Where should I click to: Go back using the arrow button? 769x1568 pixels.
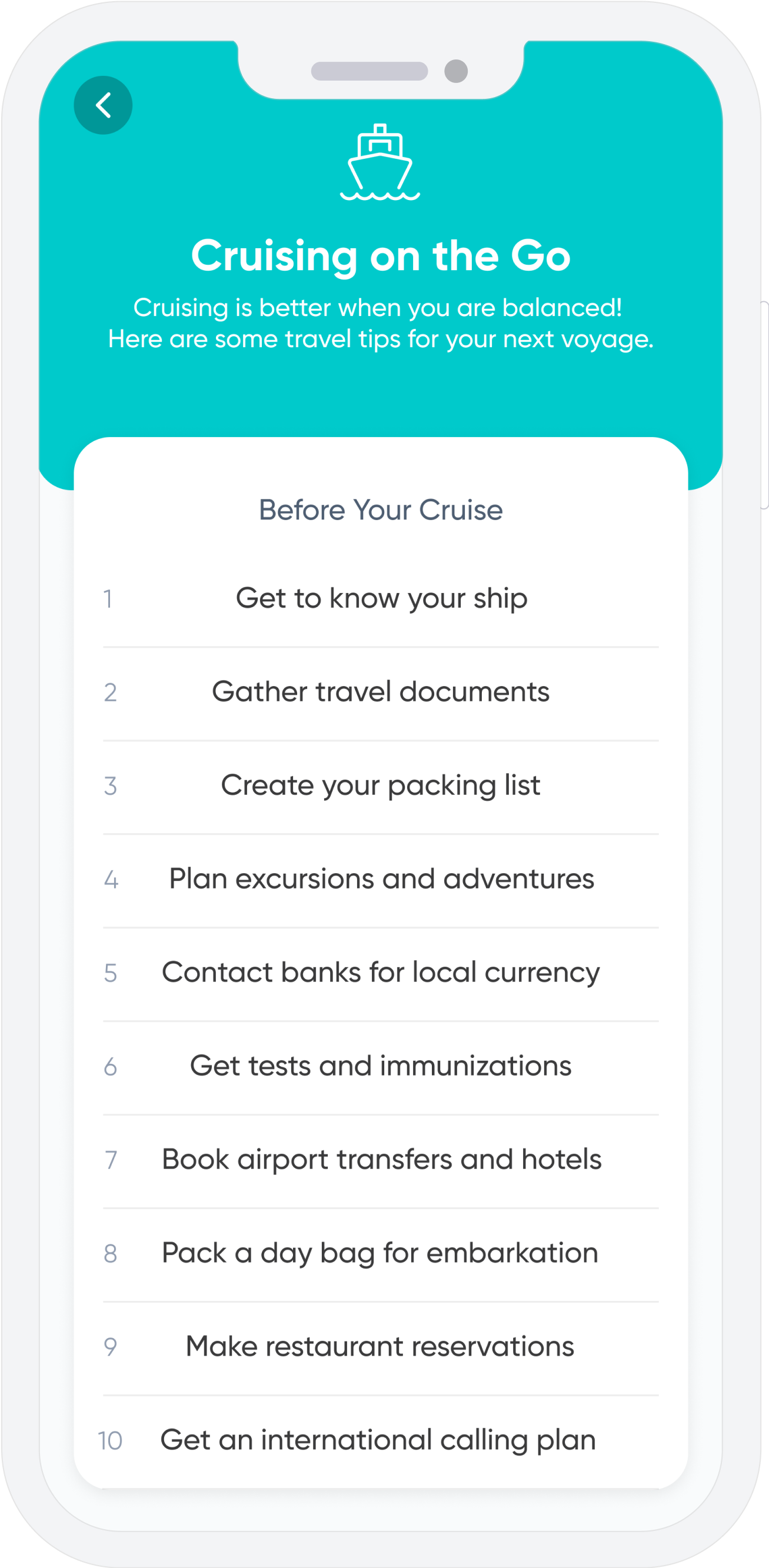point(103,105)
